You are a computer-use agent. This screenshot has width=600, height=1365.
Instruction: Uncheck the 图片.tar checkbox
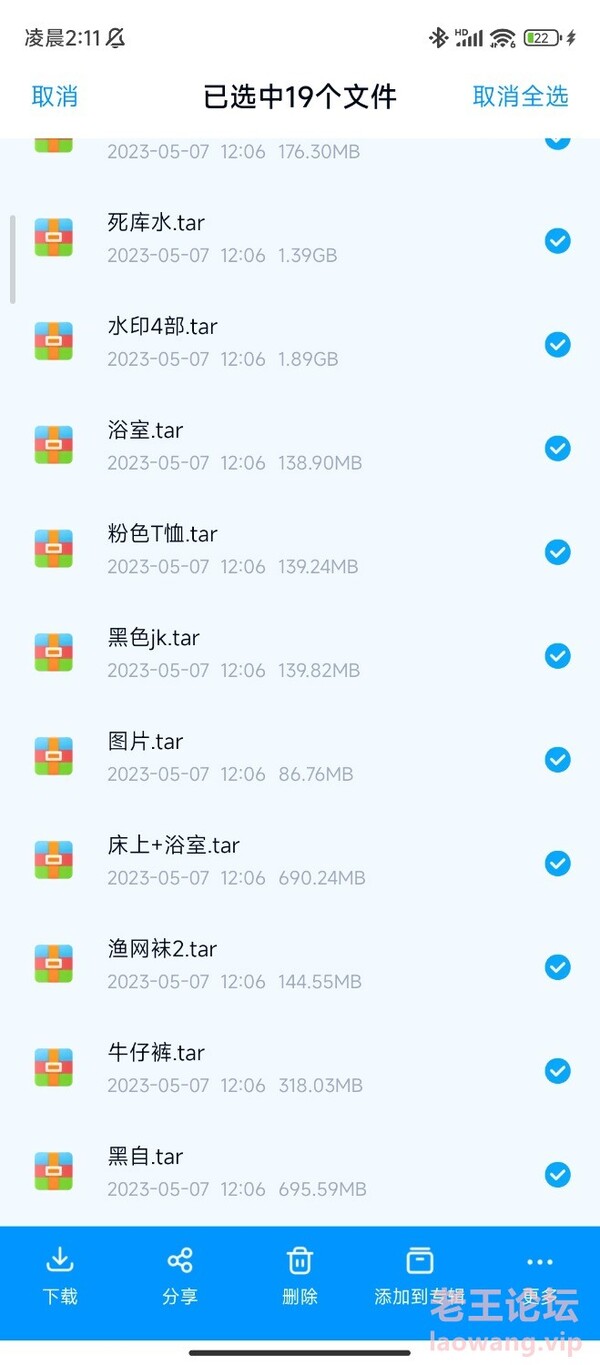557,760
